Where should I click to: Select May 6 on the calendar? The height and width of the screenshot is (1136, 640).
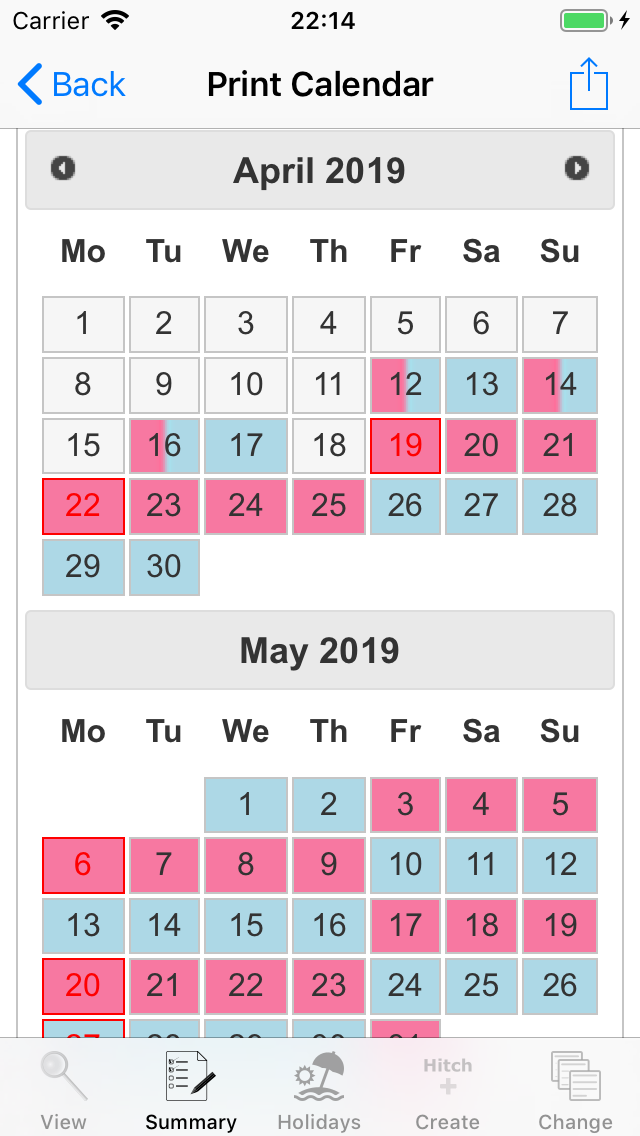tap(83, 865)
